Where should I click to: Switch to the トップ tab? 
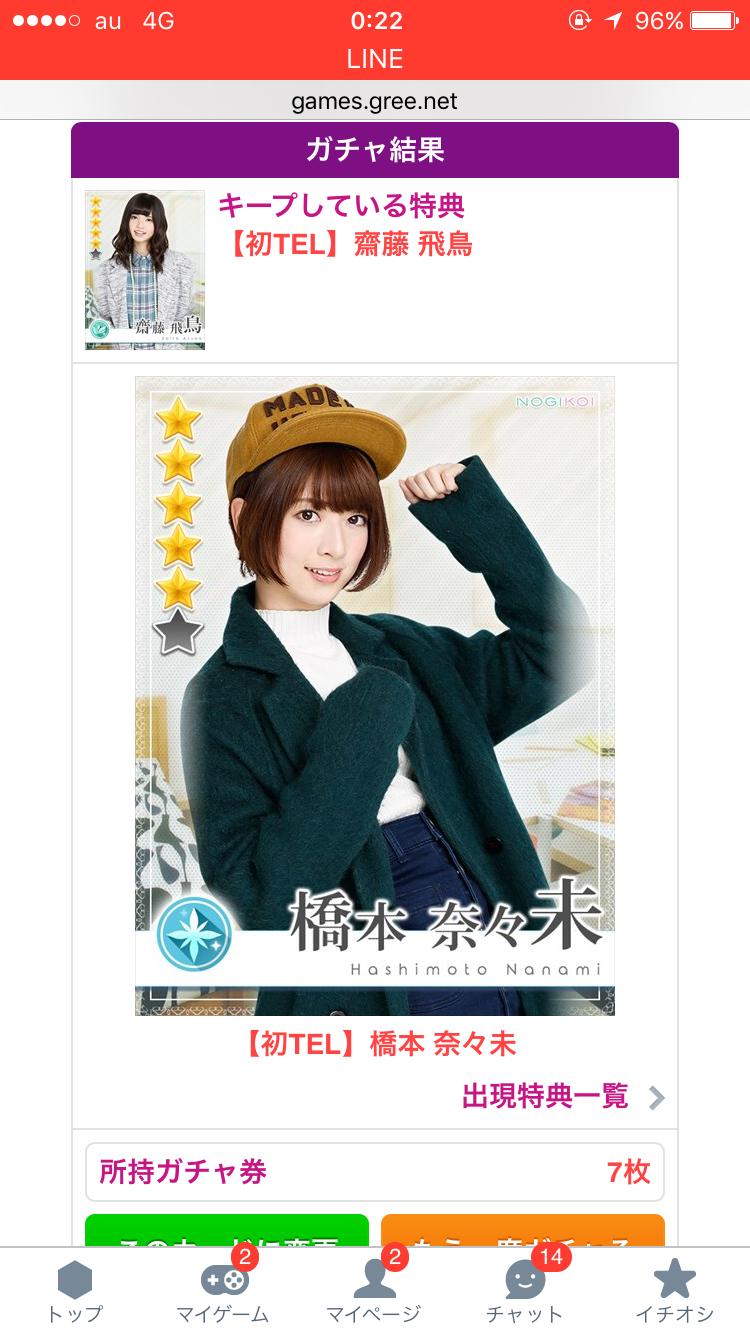[75, 1291]
